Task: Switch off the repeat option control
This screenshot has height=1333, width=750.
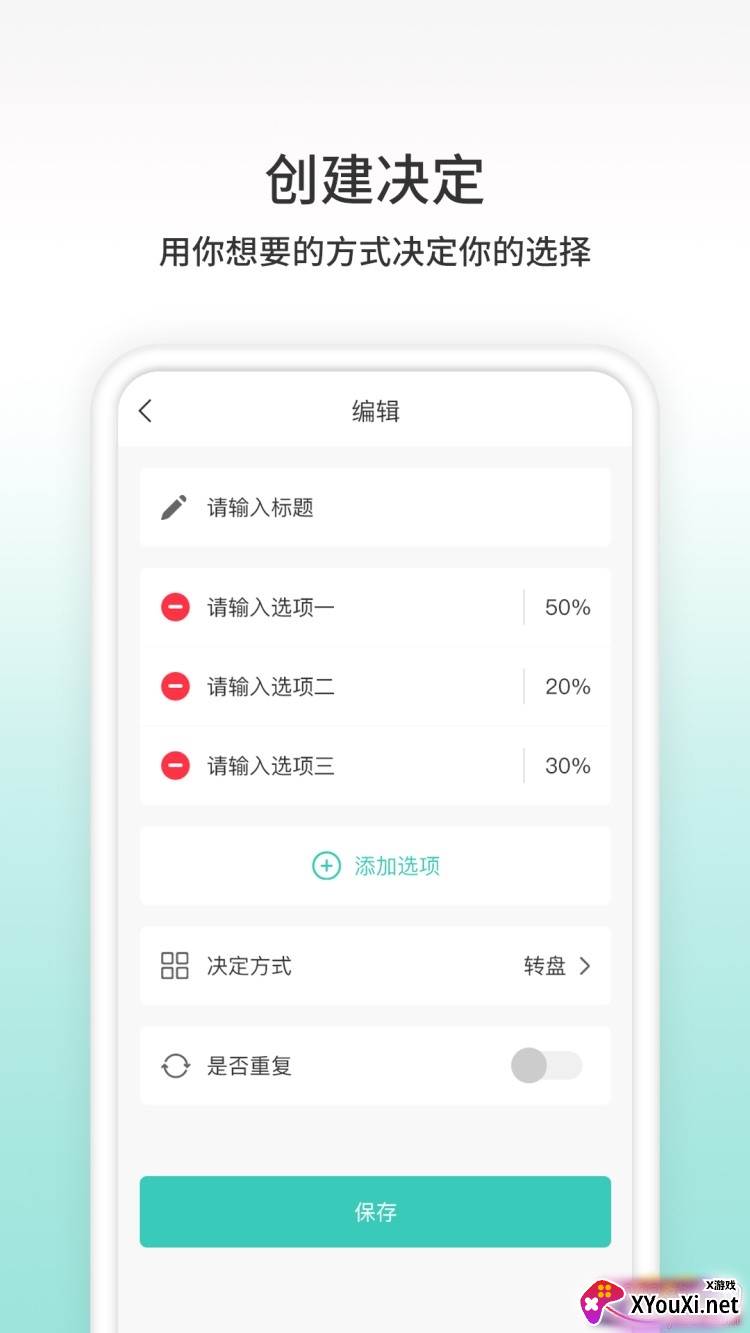Action: coord(546,1066)
